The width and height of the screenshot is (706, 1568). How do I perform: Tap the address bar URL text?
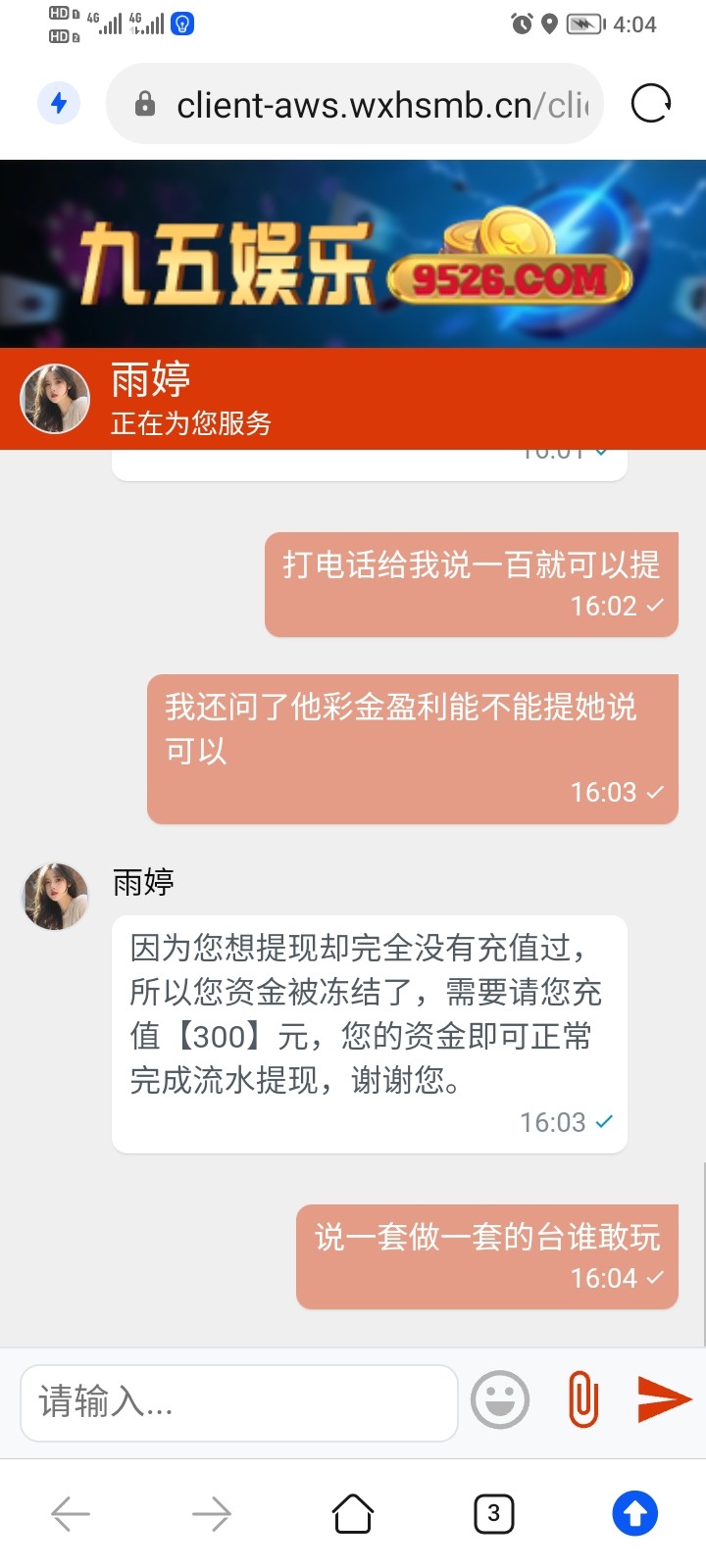(x=382, y=104)
